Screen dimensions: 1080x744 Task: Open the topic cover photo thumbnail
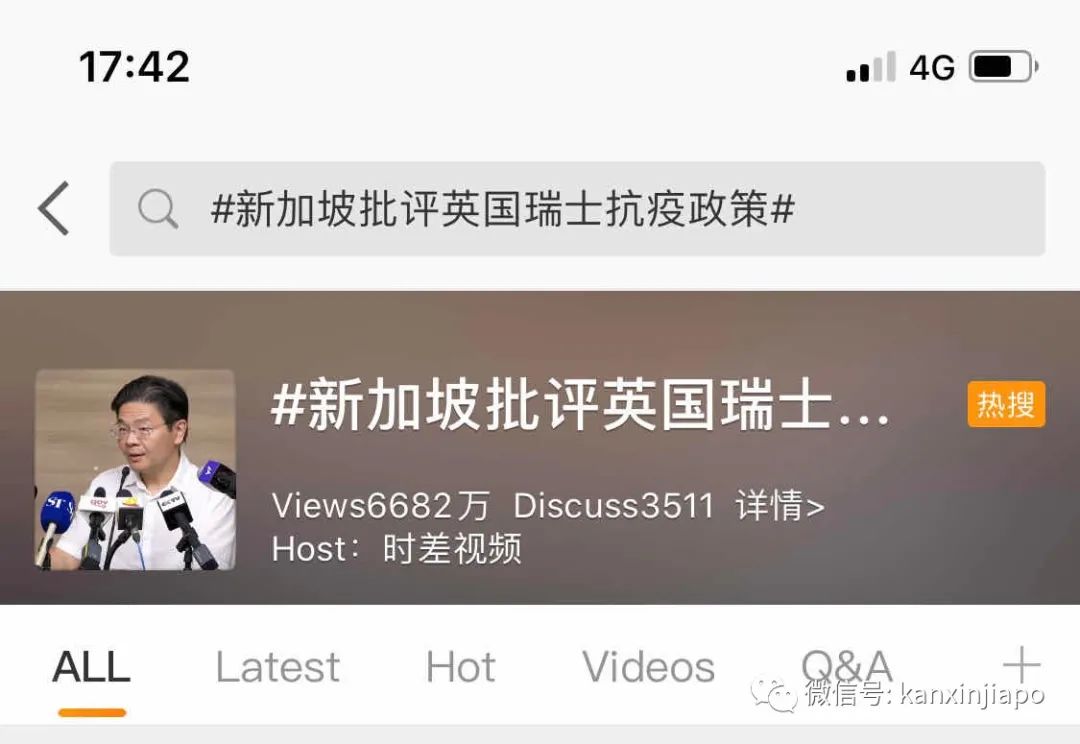136,469
